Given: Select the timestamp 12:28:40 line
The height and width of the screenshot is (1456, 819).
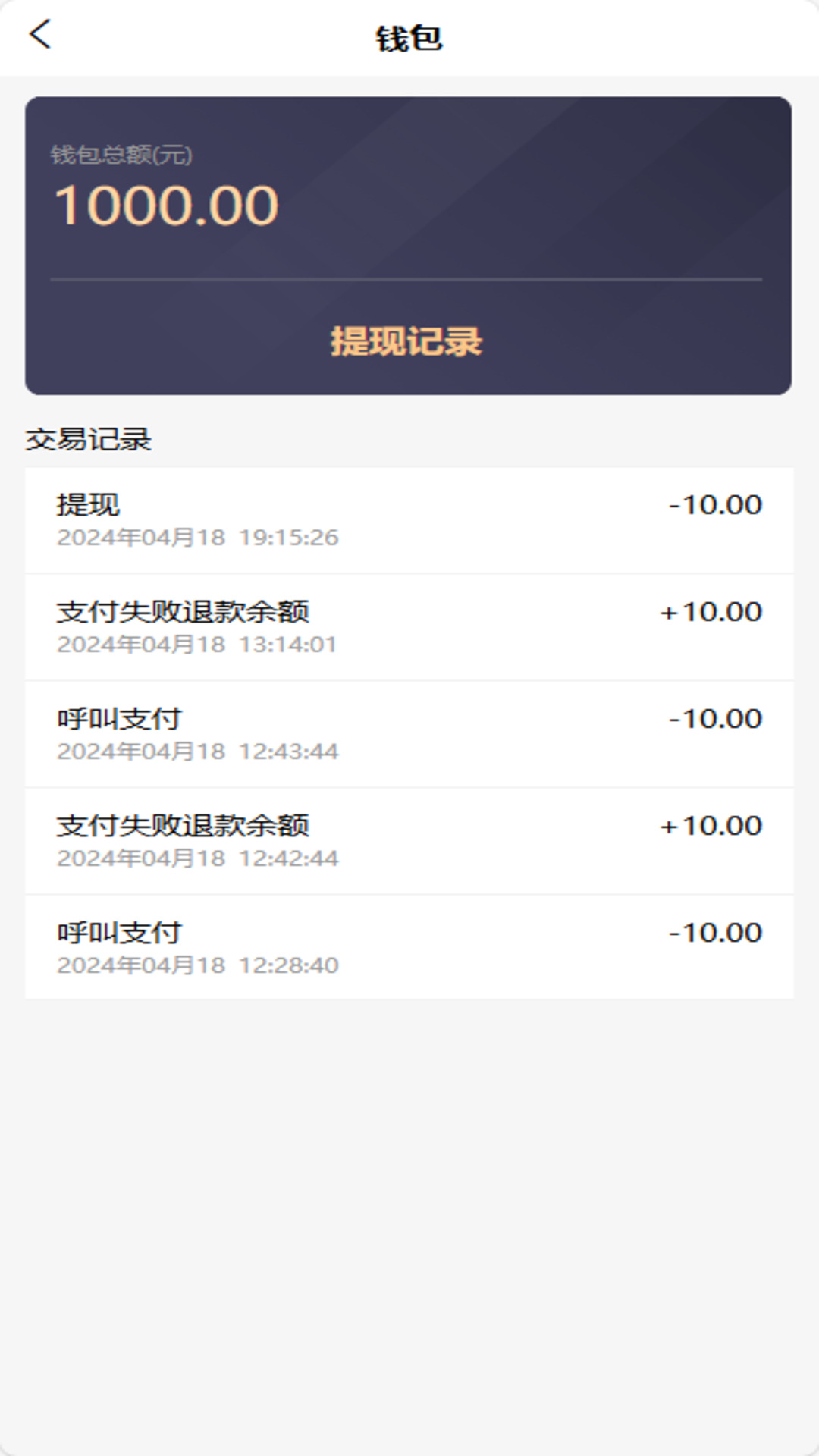Looking at the screenshot, I should (198, 966).
